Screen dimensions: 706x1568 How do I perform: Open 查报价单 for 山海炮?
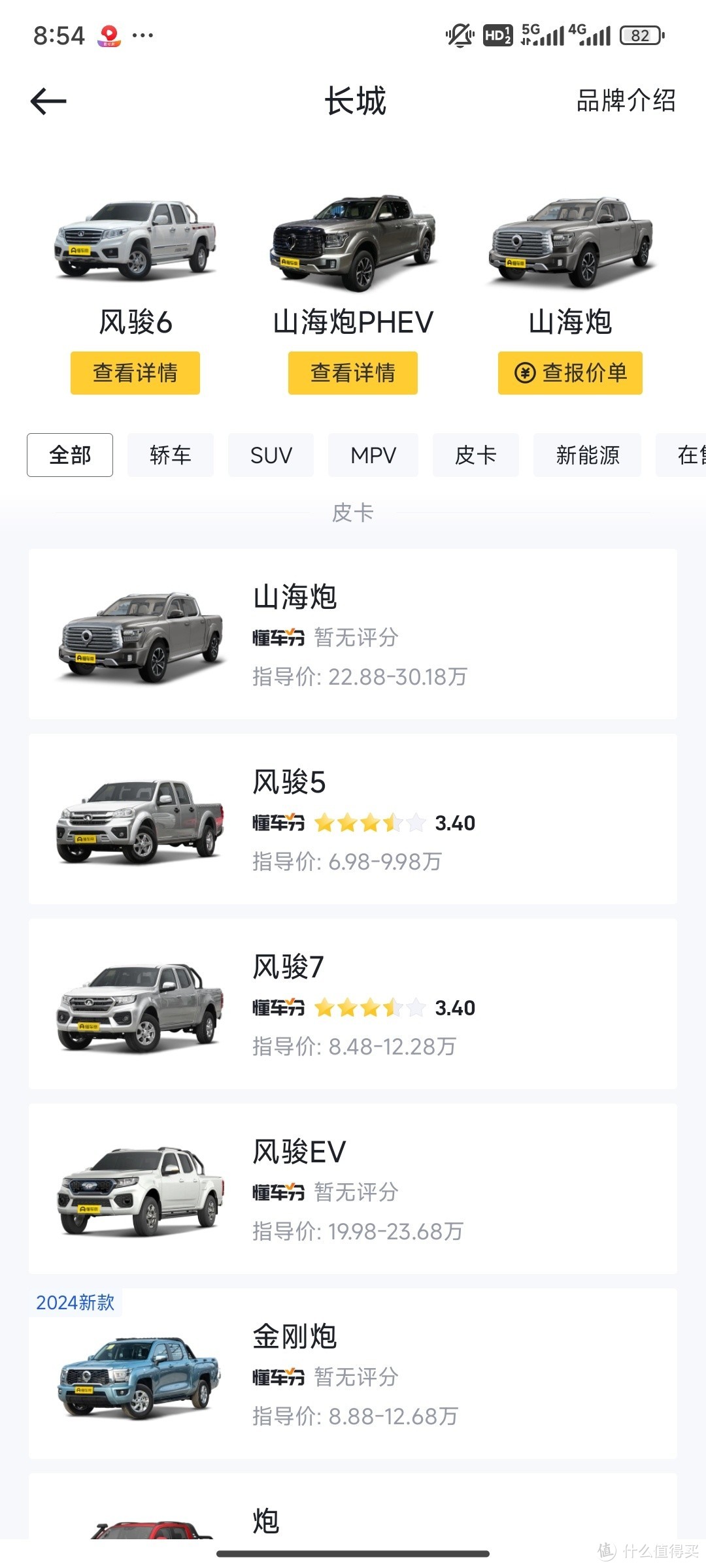click(x=570, y=373)
